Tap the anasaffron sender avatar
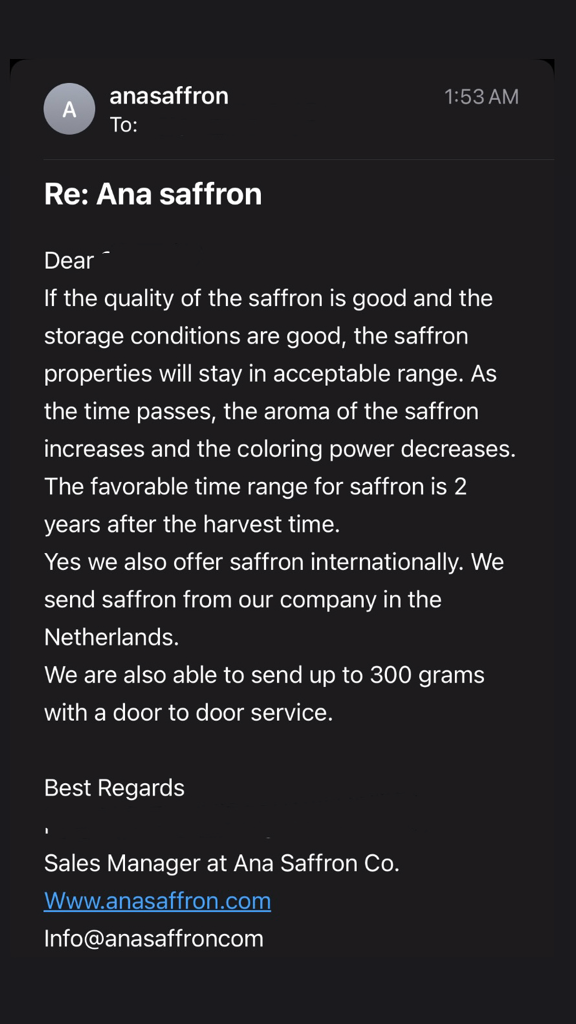 tap(69, 109)
